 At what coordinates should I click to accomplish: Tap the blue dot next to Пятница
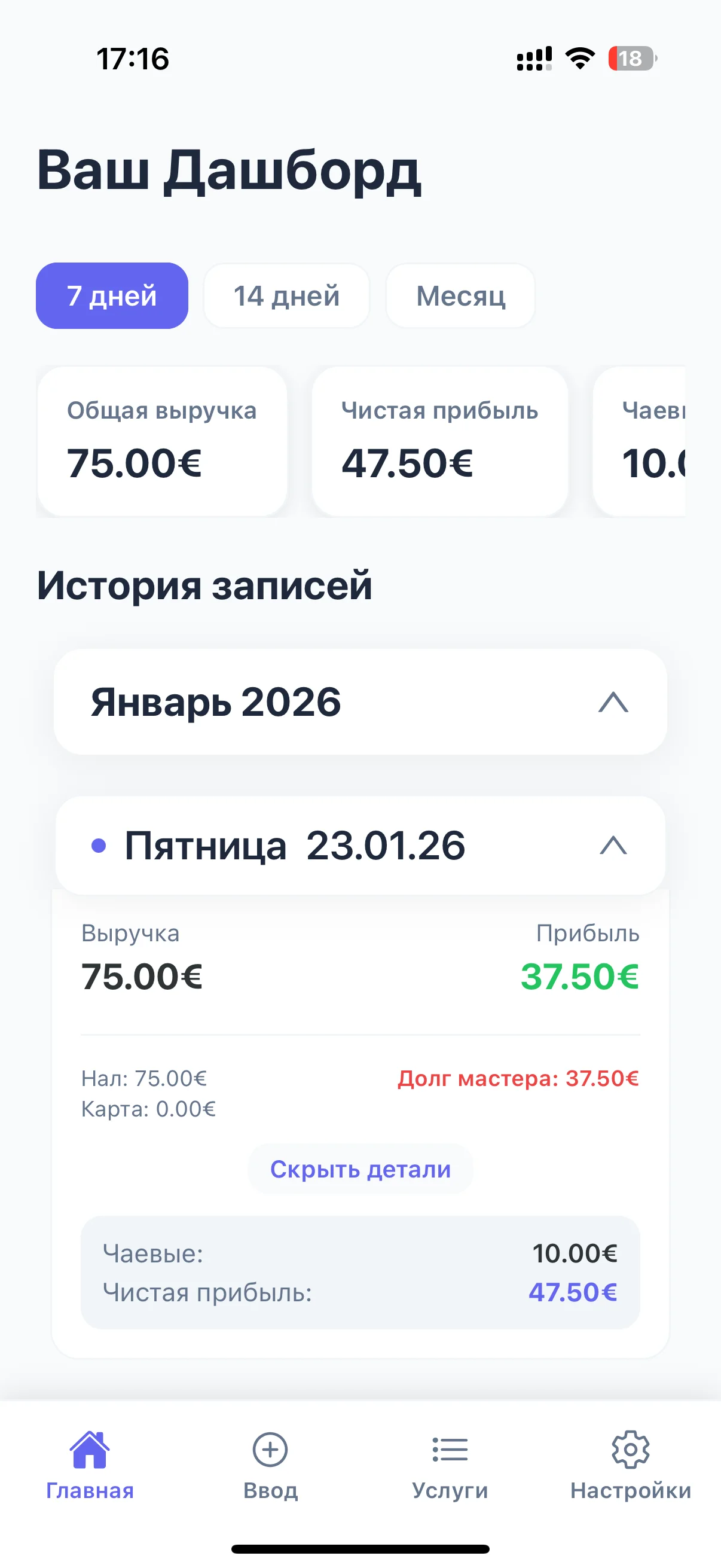pos(98,845)
